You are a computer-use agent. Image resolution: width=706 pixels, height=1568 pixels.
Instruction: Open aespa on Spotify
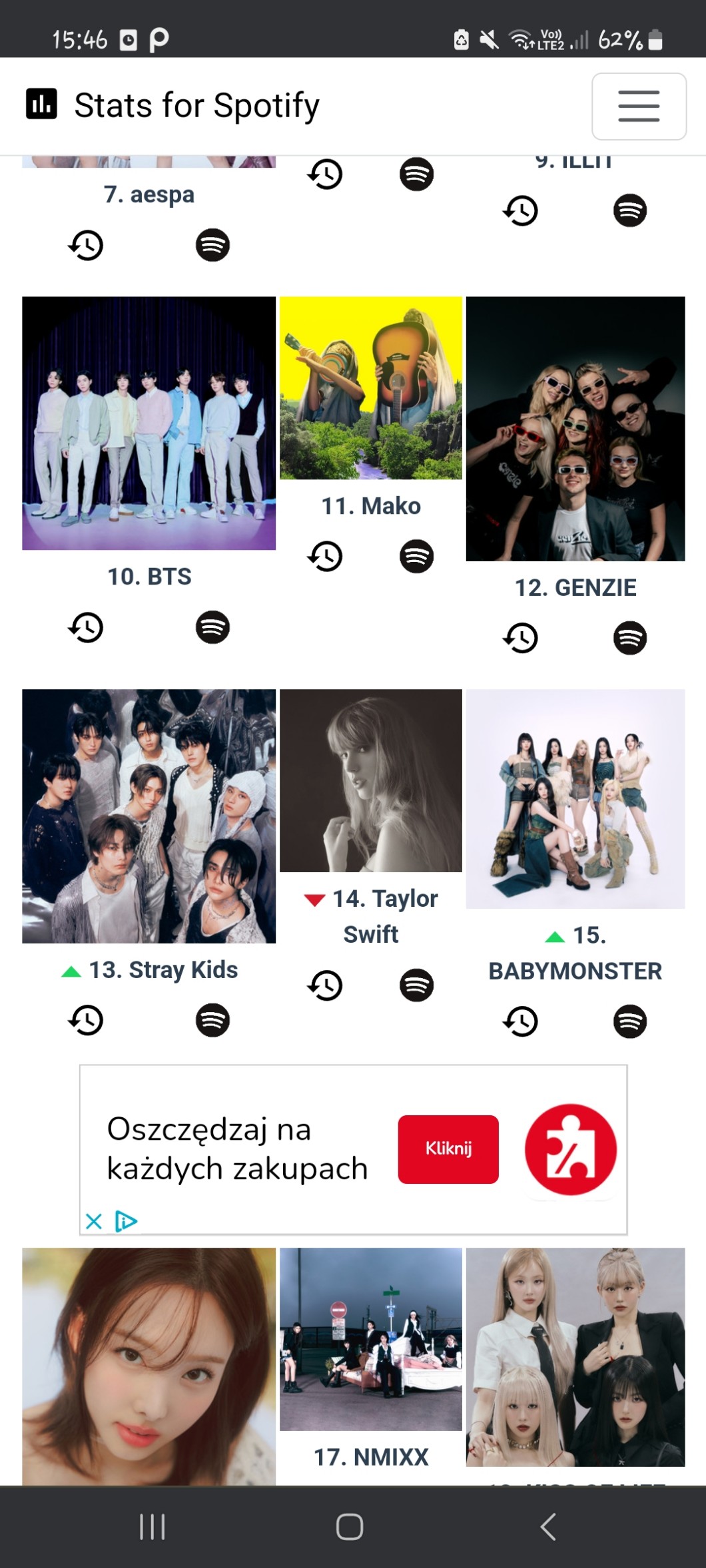212,246
